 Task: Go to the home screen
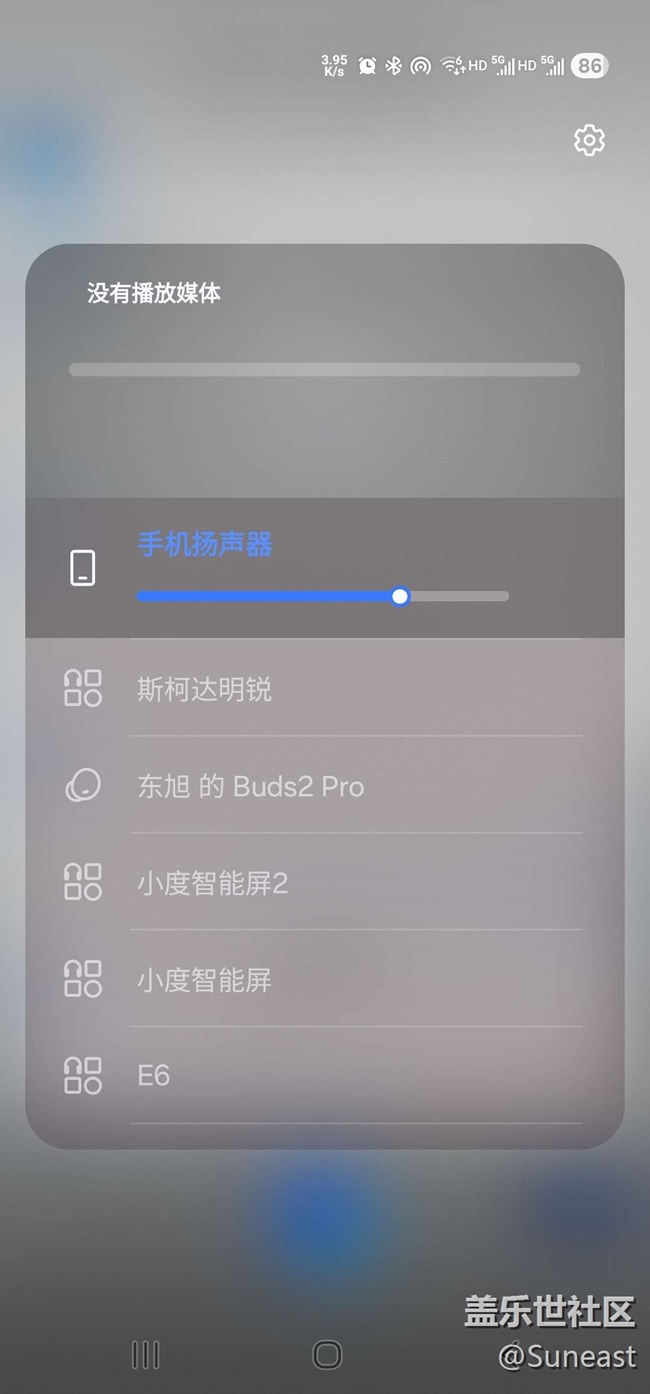tap(327, 1355)
